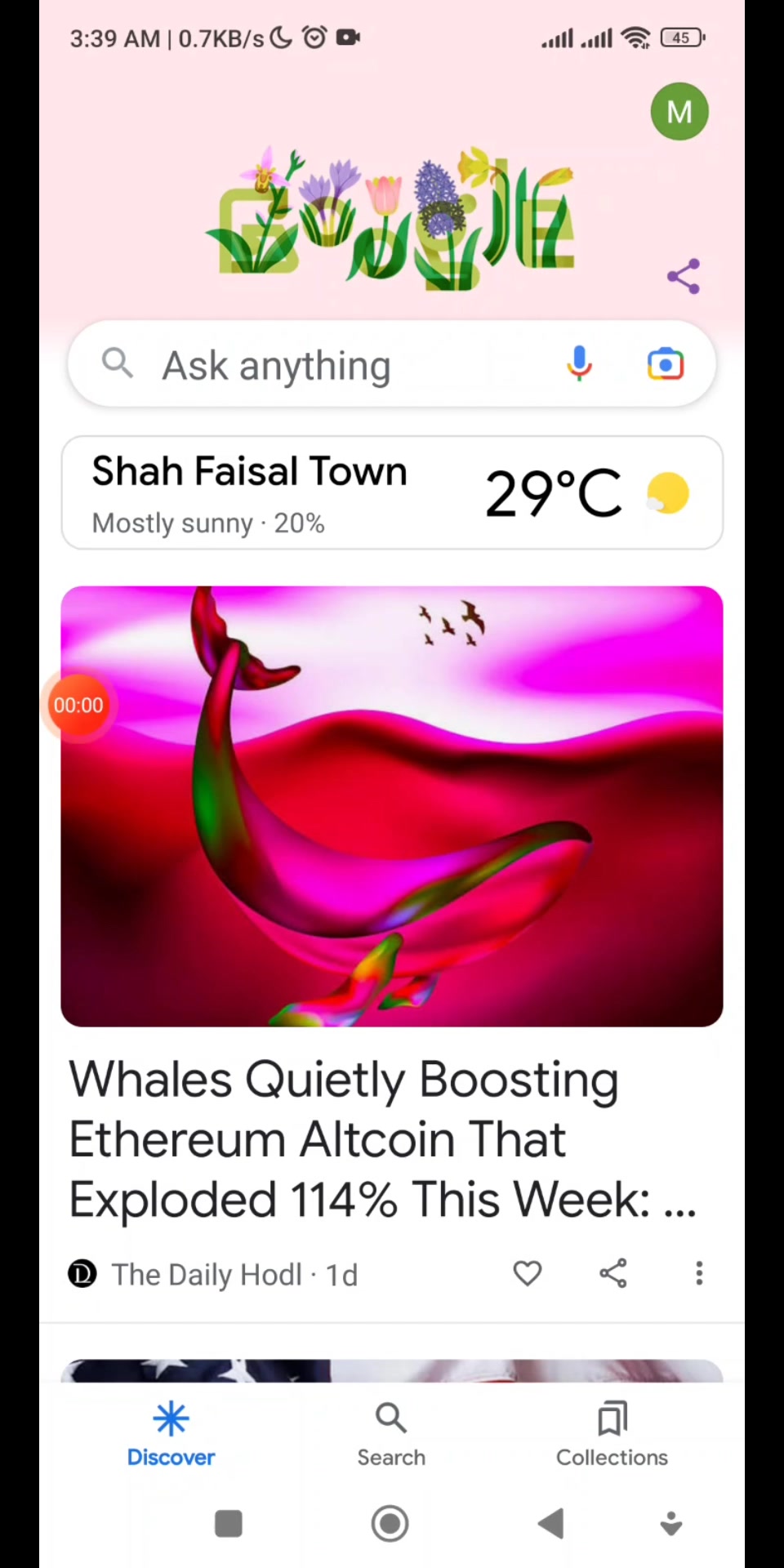Share the Google flower doodle
The width and height of the screenshot is (784, 1568).
[x=684, y=277]
